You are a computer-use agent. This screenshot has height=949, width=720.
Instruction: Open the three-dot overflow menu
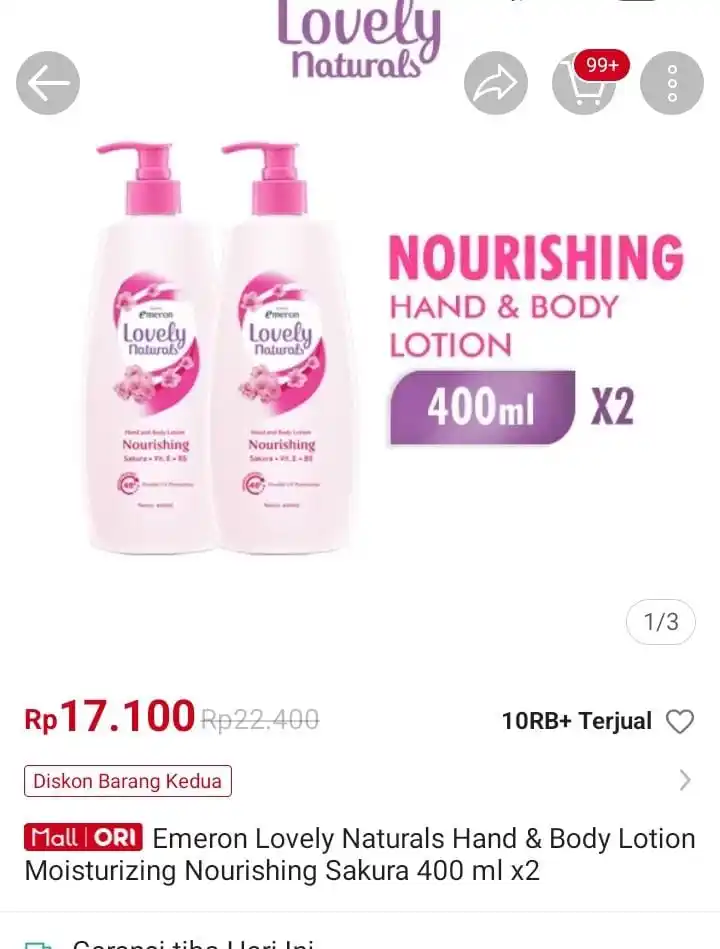(x=671, y=83)
